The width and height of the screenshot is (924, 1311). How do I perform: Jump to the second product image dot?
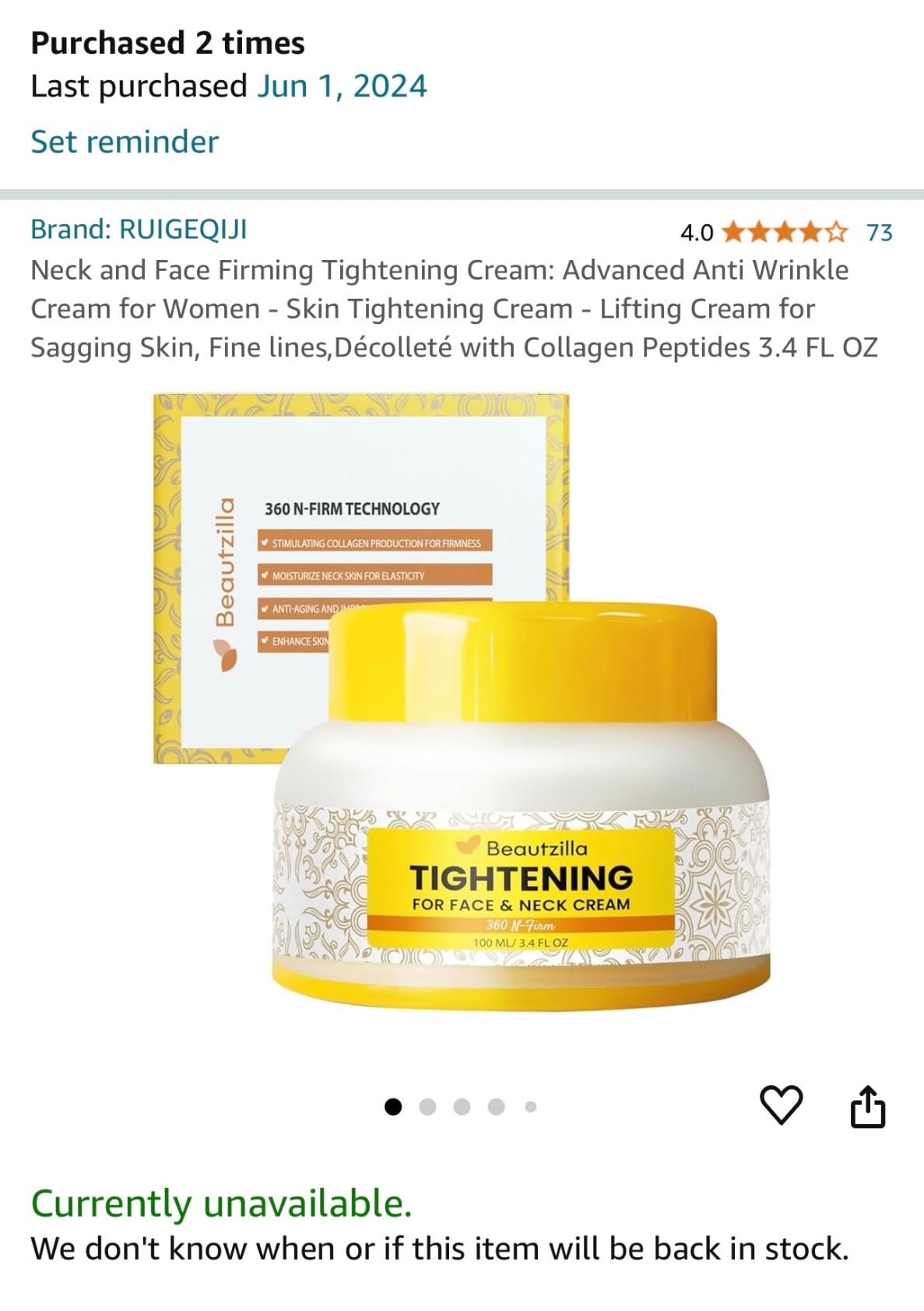[427, 1107]
